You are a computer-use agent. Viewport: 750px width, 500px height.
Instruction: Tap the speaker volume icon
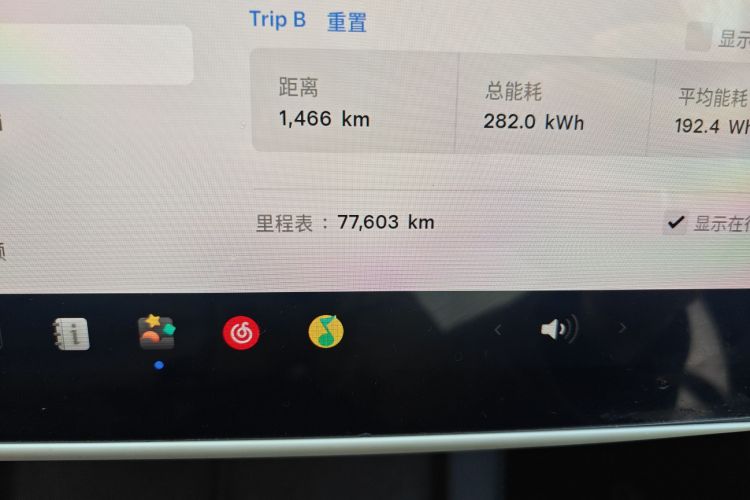(x=558, y=328)
